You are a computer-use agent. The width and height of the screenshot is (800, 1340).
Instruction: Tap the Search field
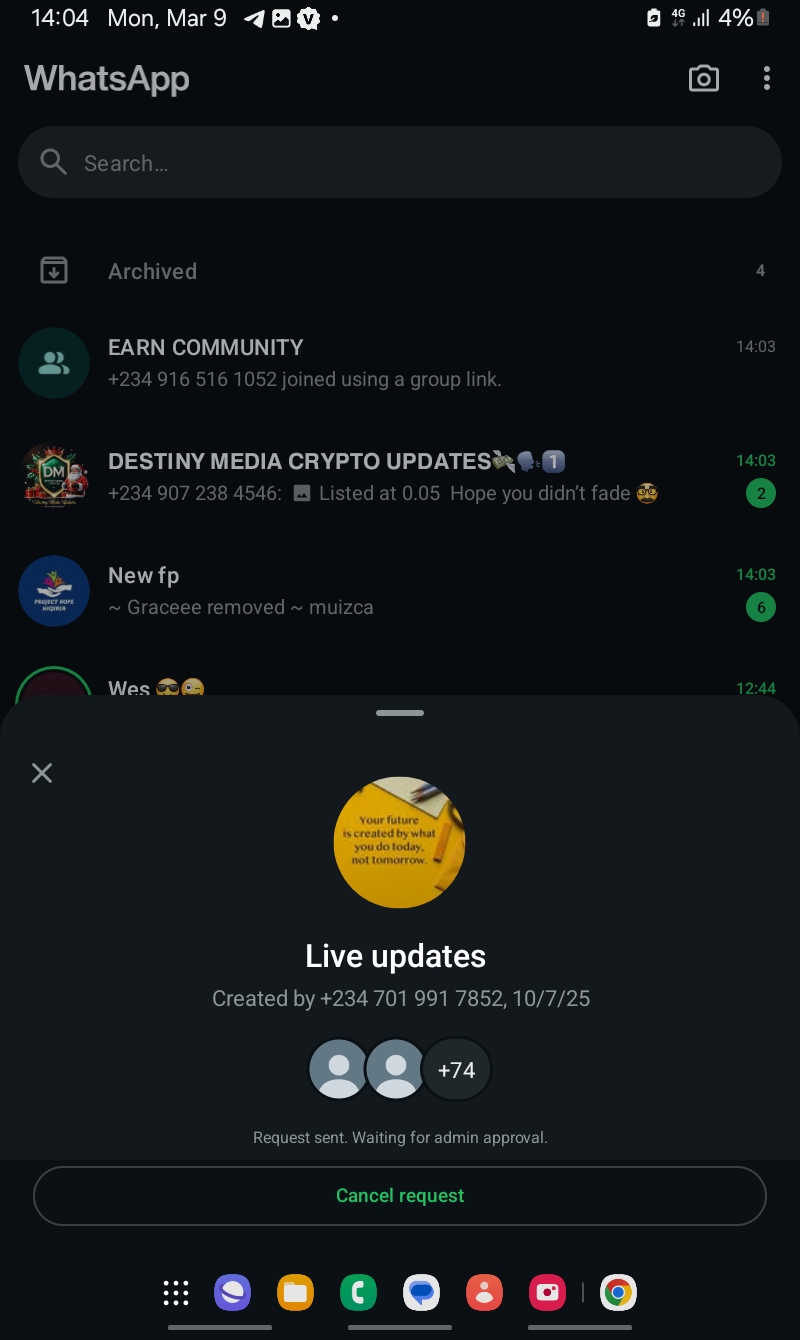pos(400,163)
